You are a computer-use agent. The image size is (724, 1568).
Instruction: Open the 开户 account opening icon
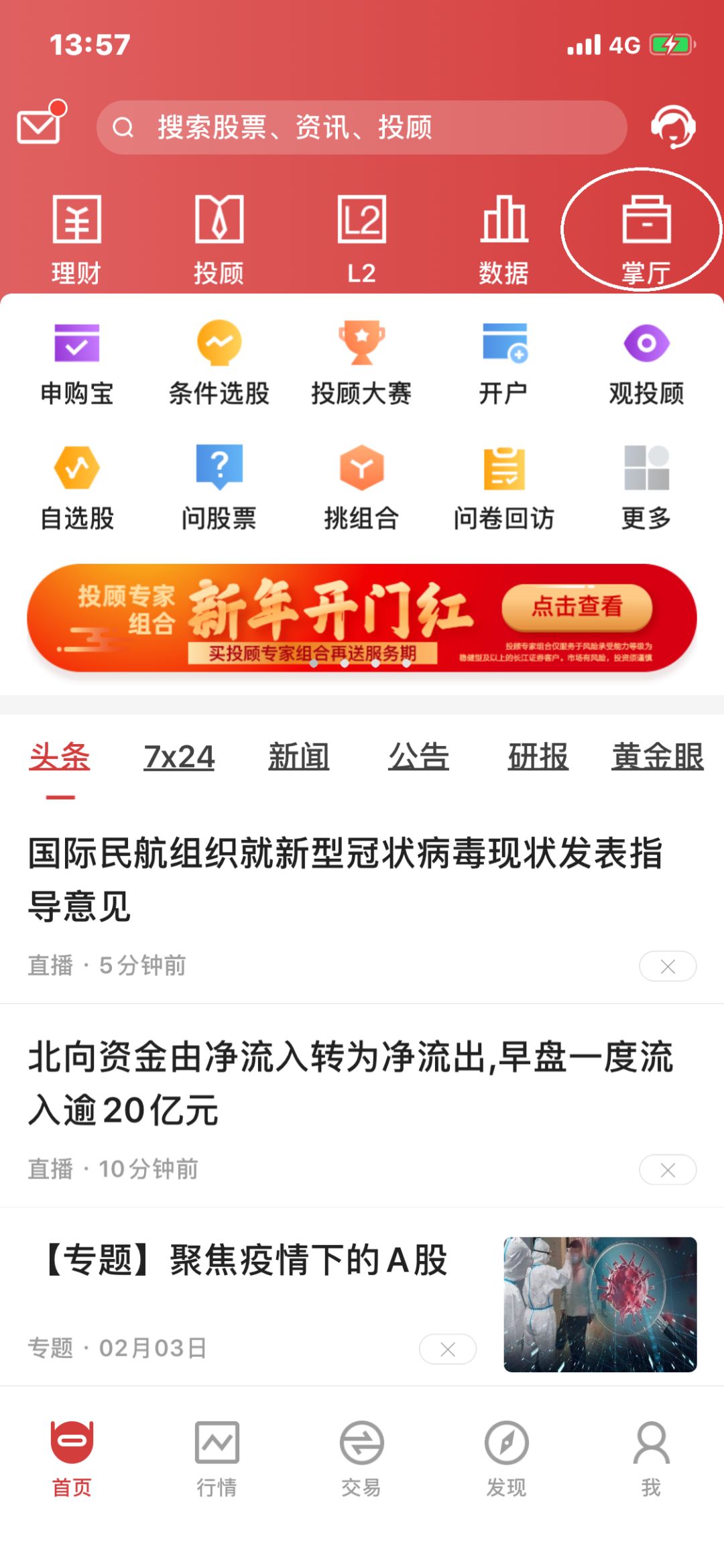503,361
